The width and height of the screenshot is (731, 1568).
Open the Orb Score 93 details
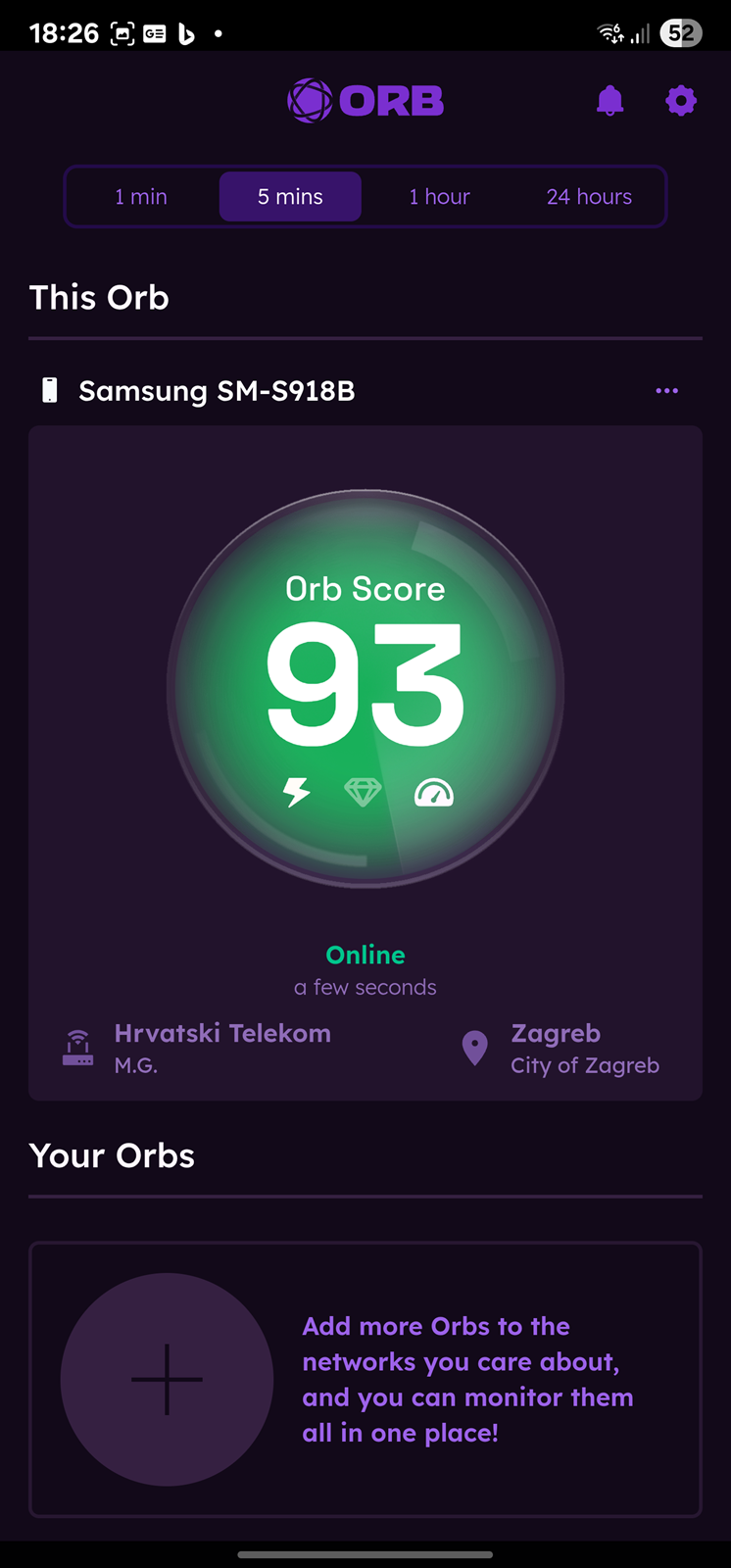coord(365,689)
